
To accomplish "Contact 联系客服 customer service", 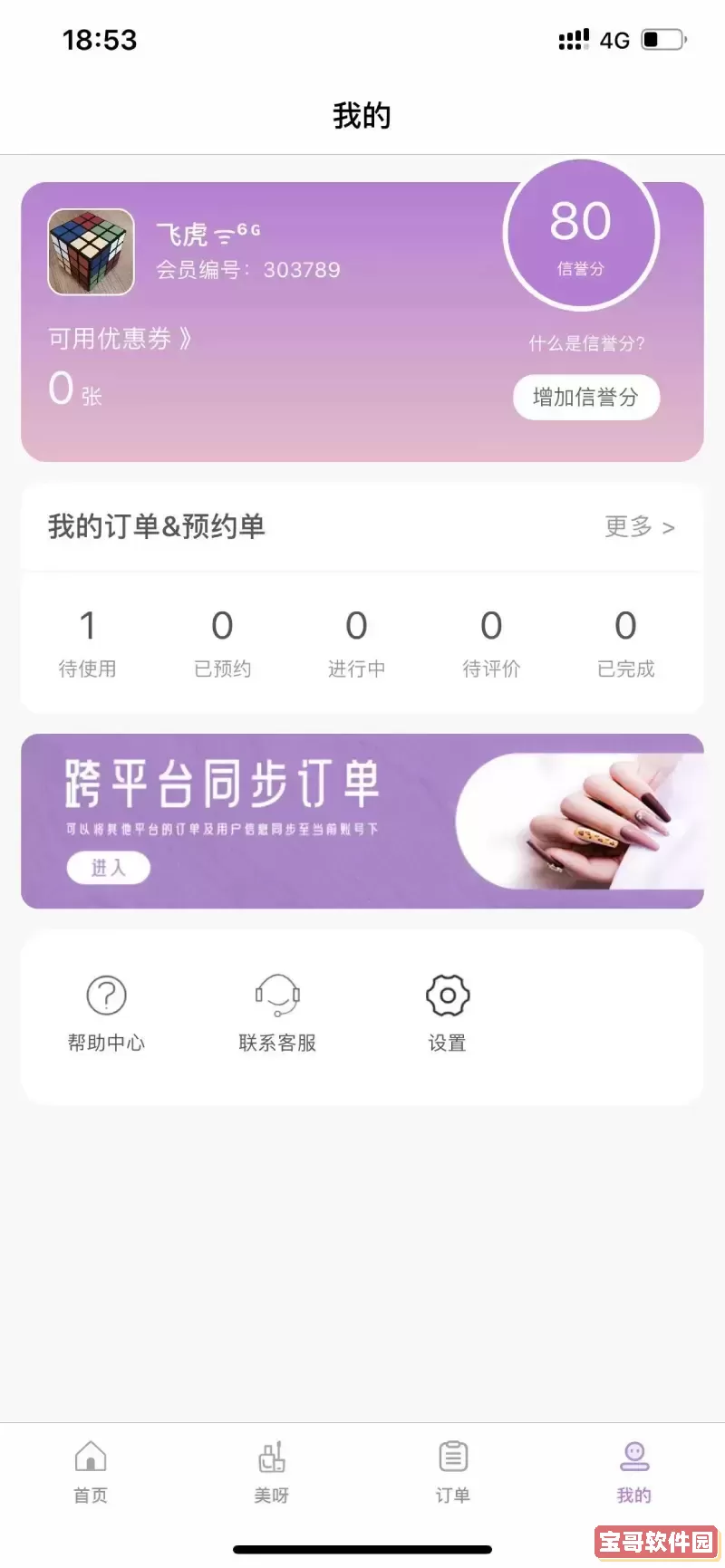I will click(x=277, y=1013).
